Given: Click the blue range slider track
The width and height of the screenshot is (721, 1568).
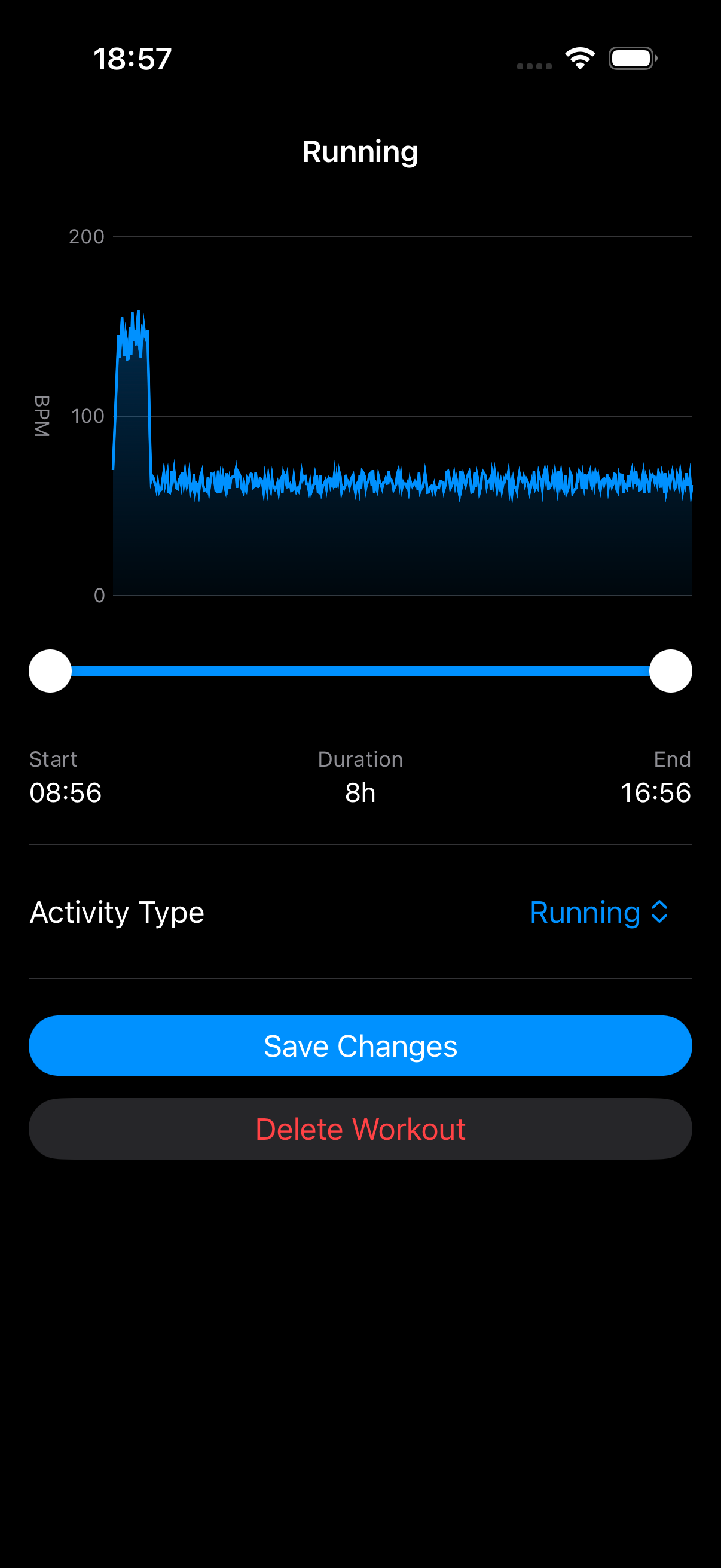Looking at the screenshot, I should click(x=360, y=670).
